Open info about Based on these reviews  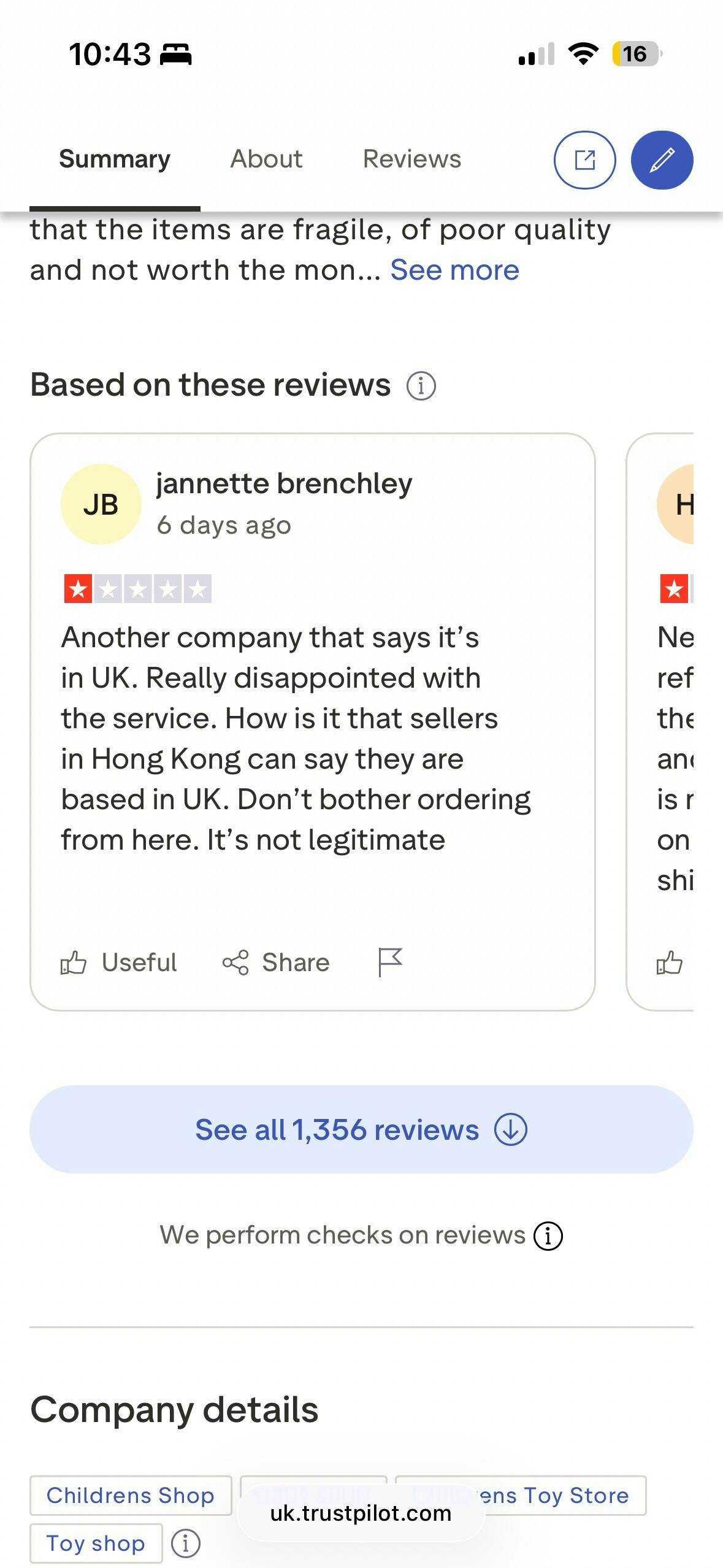point(421,386)
